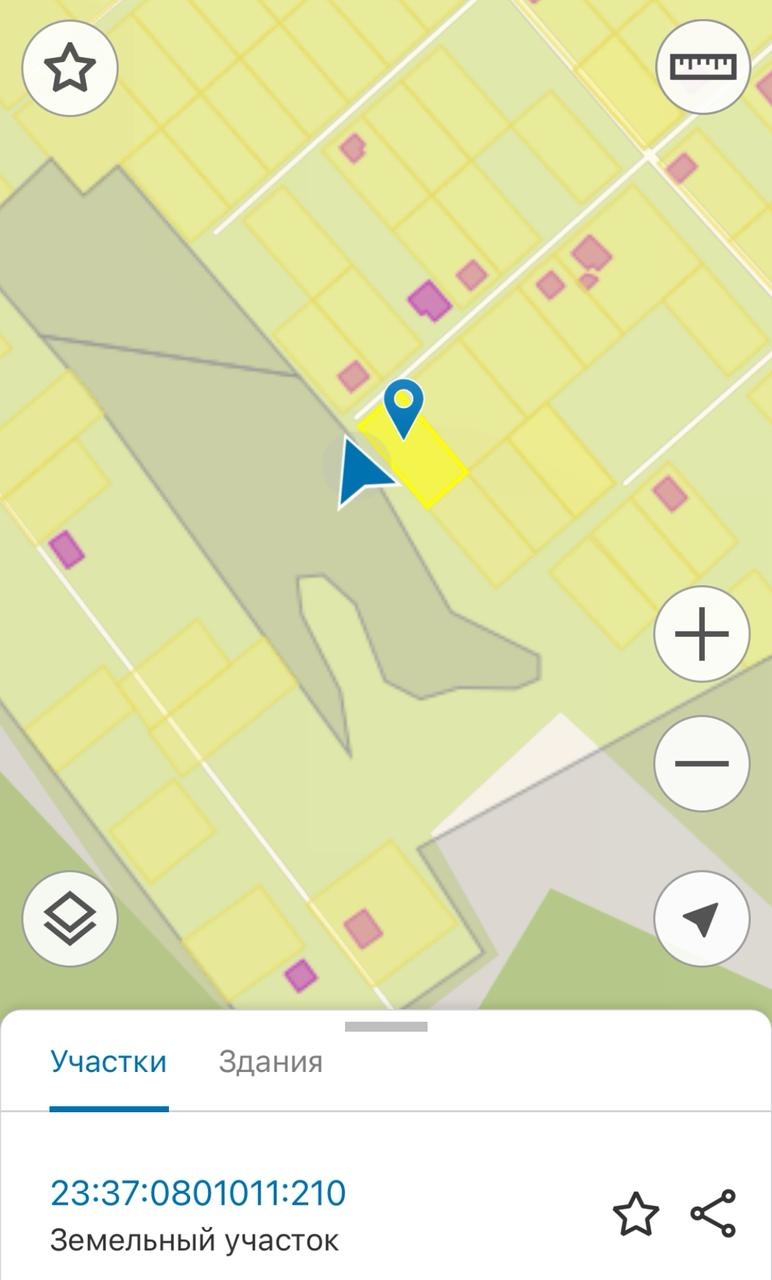Zoom in with the plus button
772x1280 pixels.
(x=702, y=634)
